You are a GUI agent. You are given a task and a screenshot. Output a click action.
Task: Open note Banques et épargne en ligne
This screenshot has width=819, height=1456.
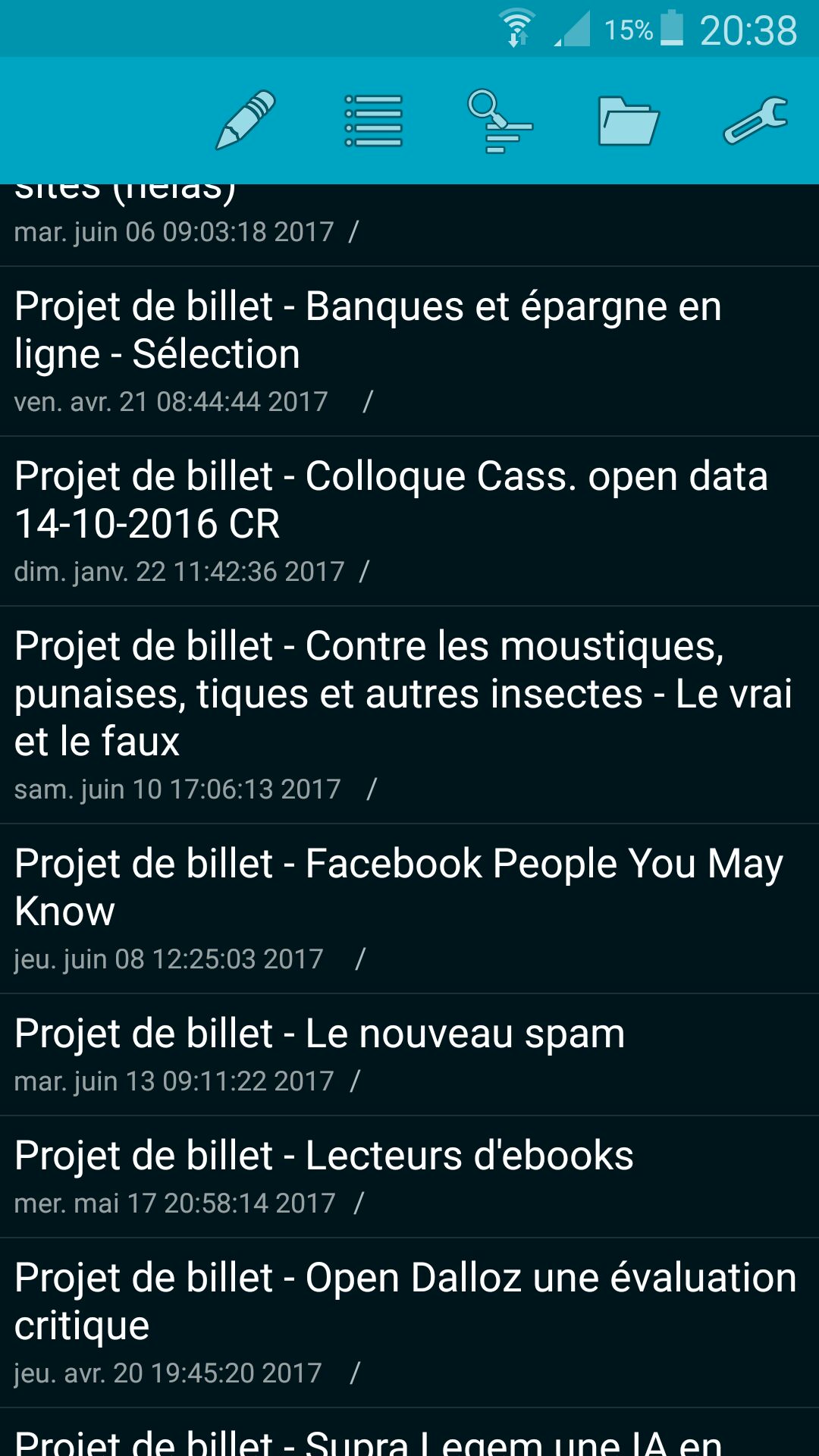tap(409, 352)
